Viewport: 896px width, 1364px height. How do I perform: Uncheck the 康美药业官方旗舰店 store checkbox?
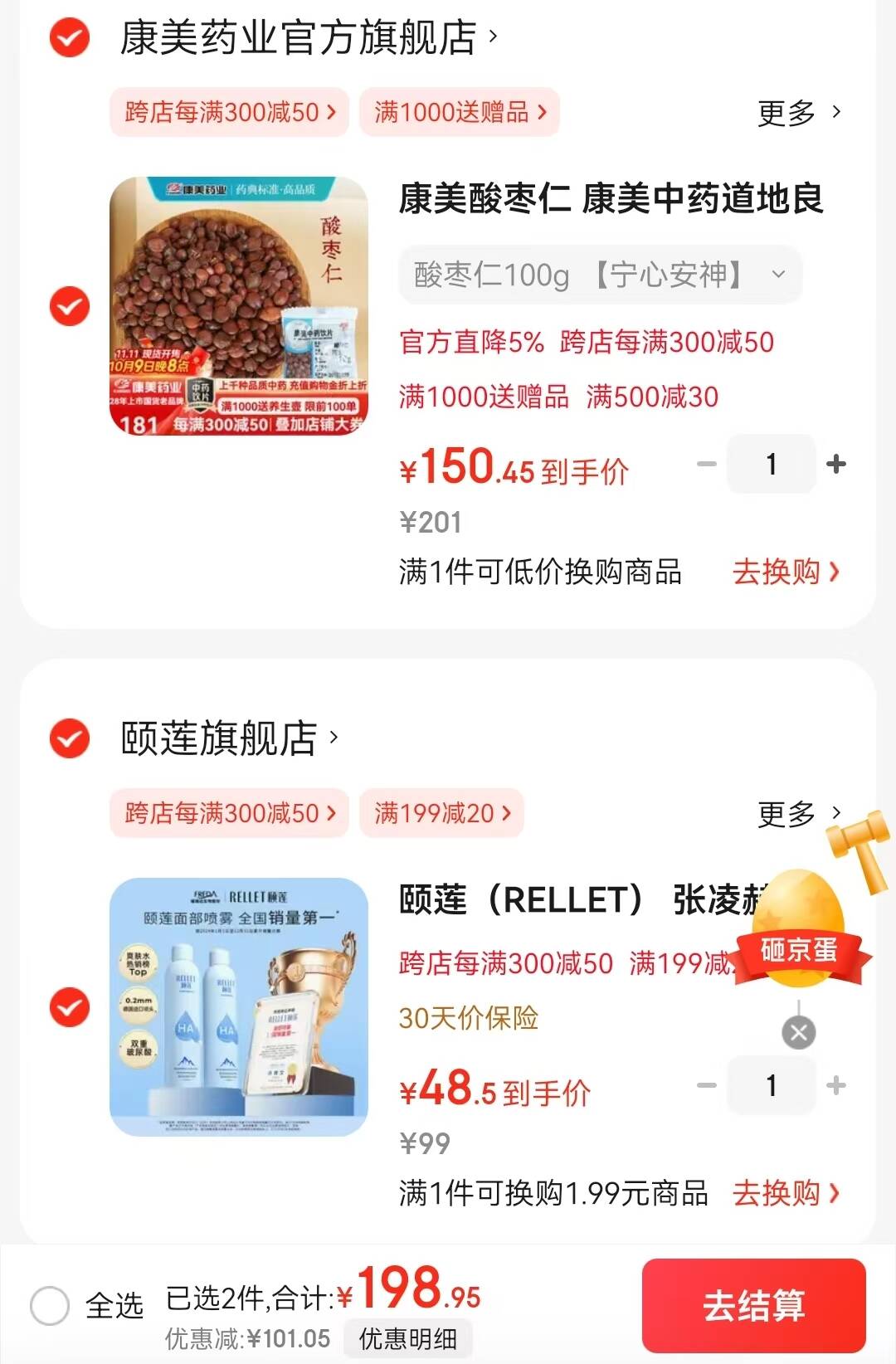tap(70, 37)
